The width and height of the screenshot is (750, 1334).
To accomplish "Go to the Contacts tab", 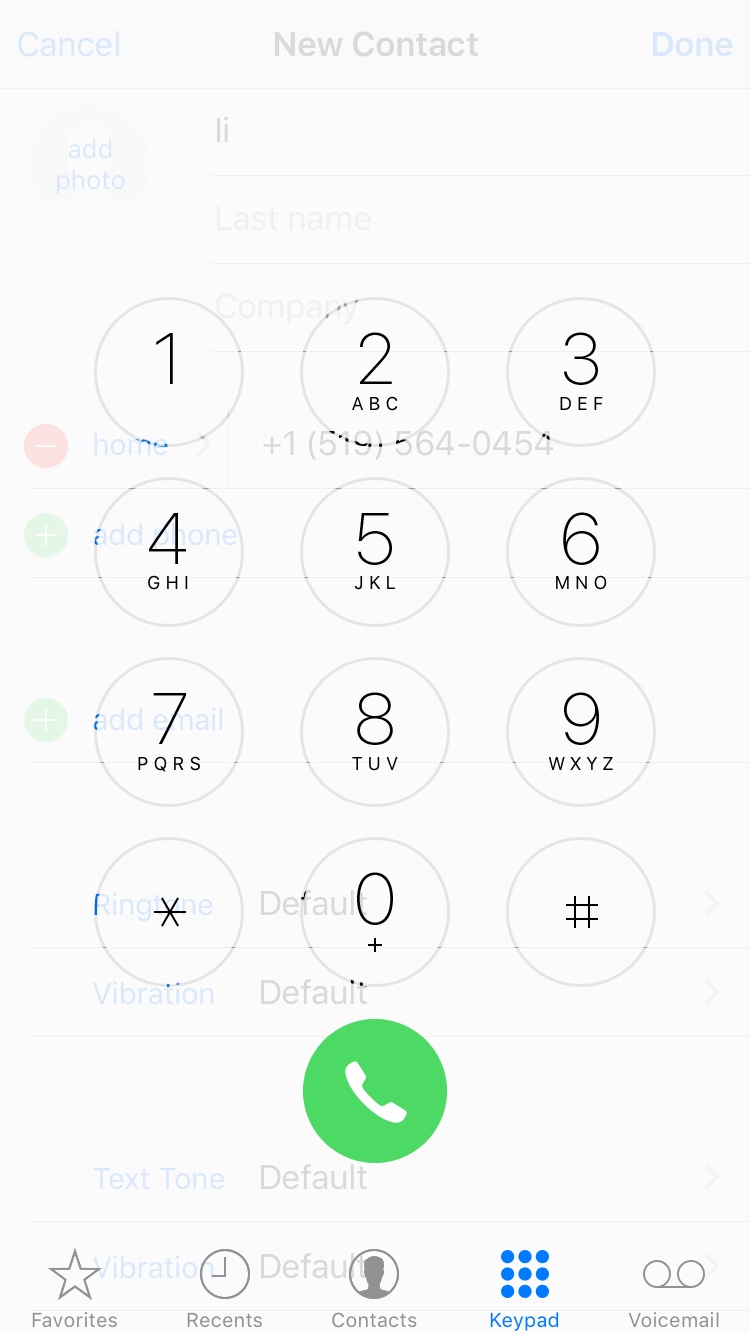I will [x=374, y=1288].
